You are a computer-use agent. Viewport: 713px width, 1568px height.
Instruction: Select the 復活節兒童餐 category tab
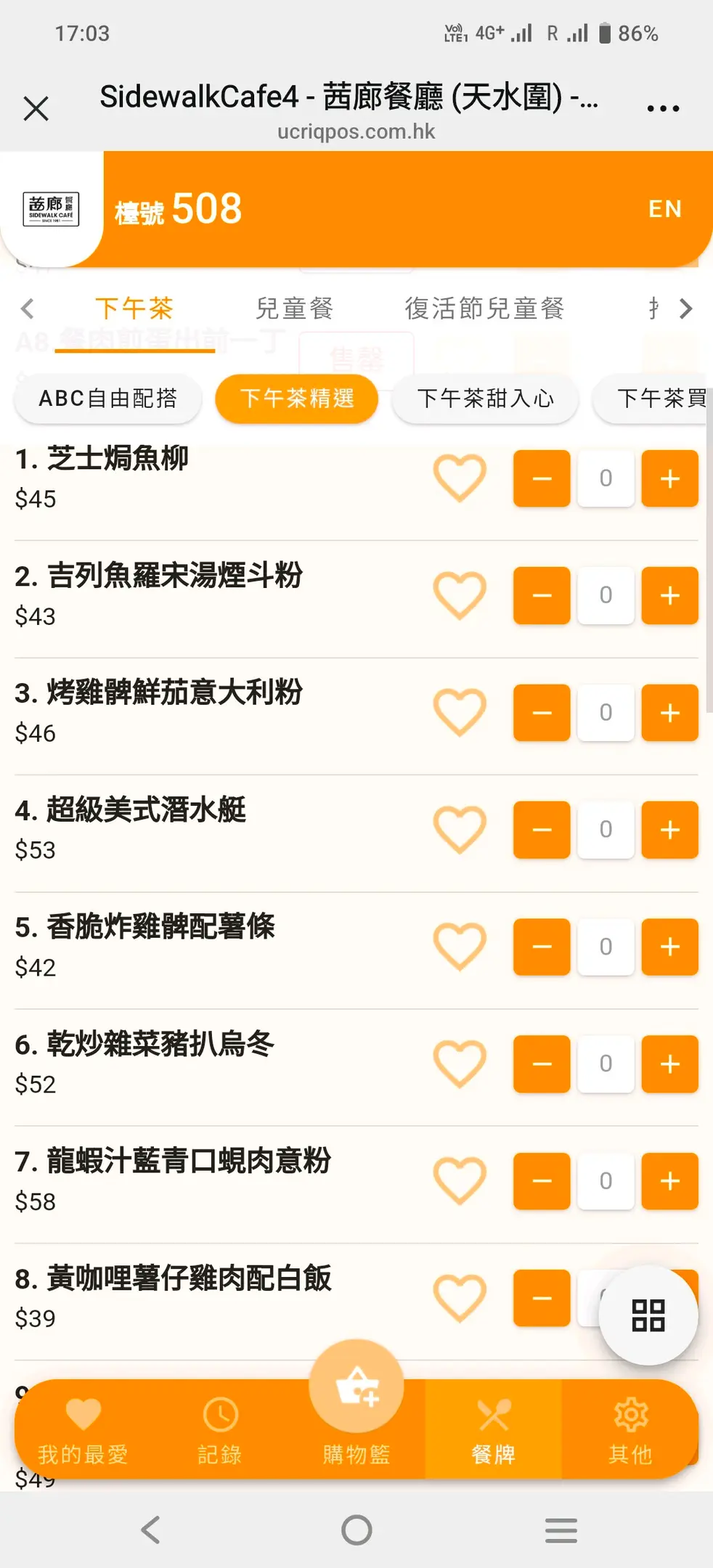click(x=484, y=309)
